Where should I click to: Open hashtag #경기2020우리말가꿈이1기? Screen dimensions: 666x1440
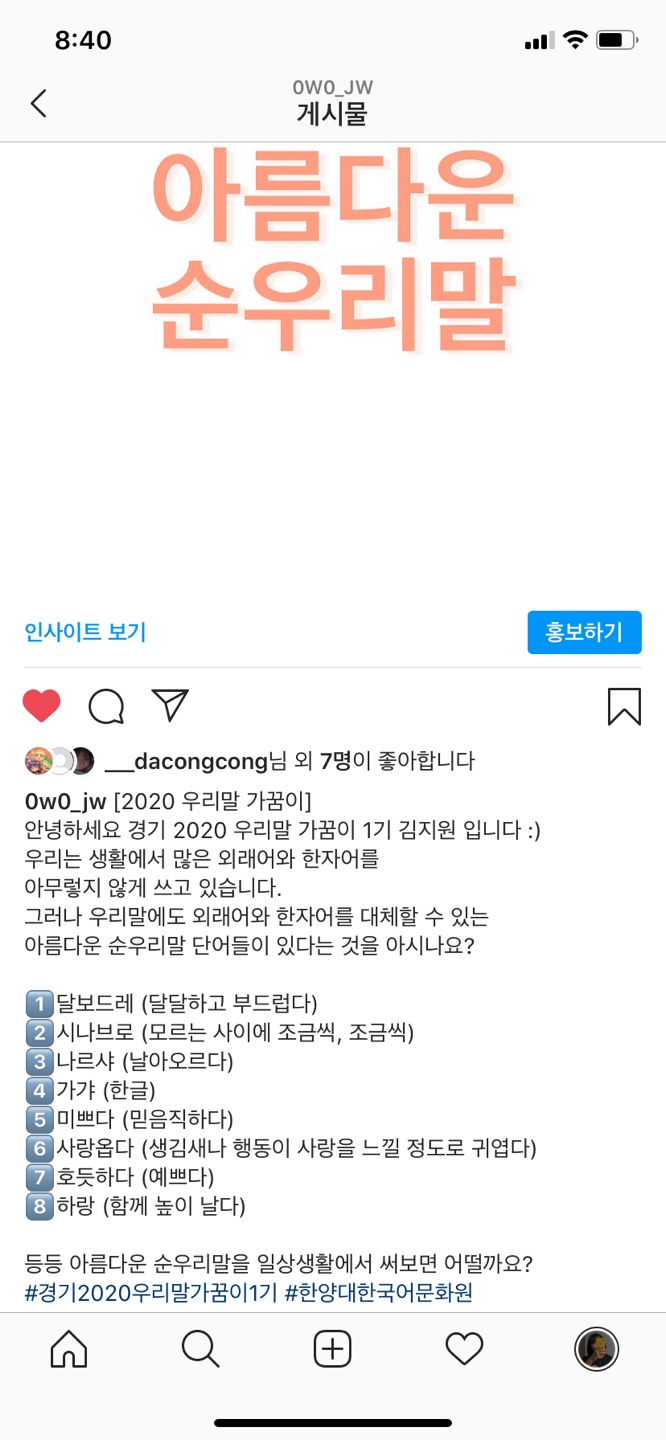151,1293
